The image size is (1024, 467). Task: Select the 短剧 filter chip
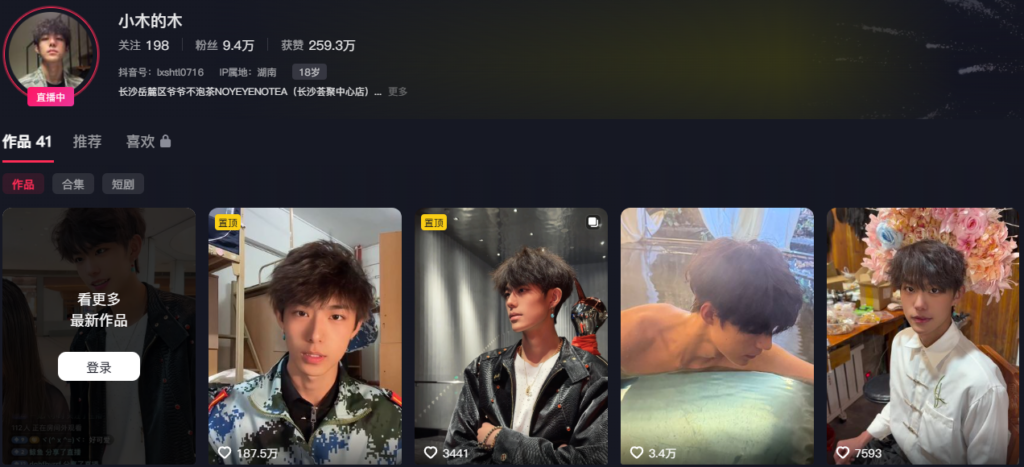(123, 184)
